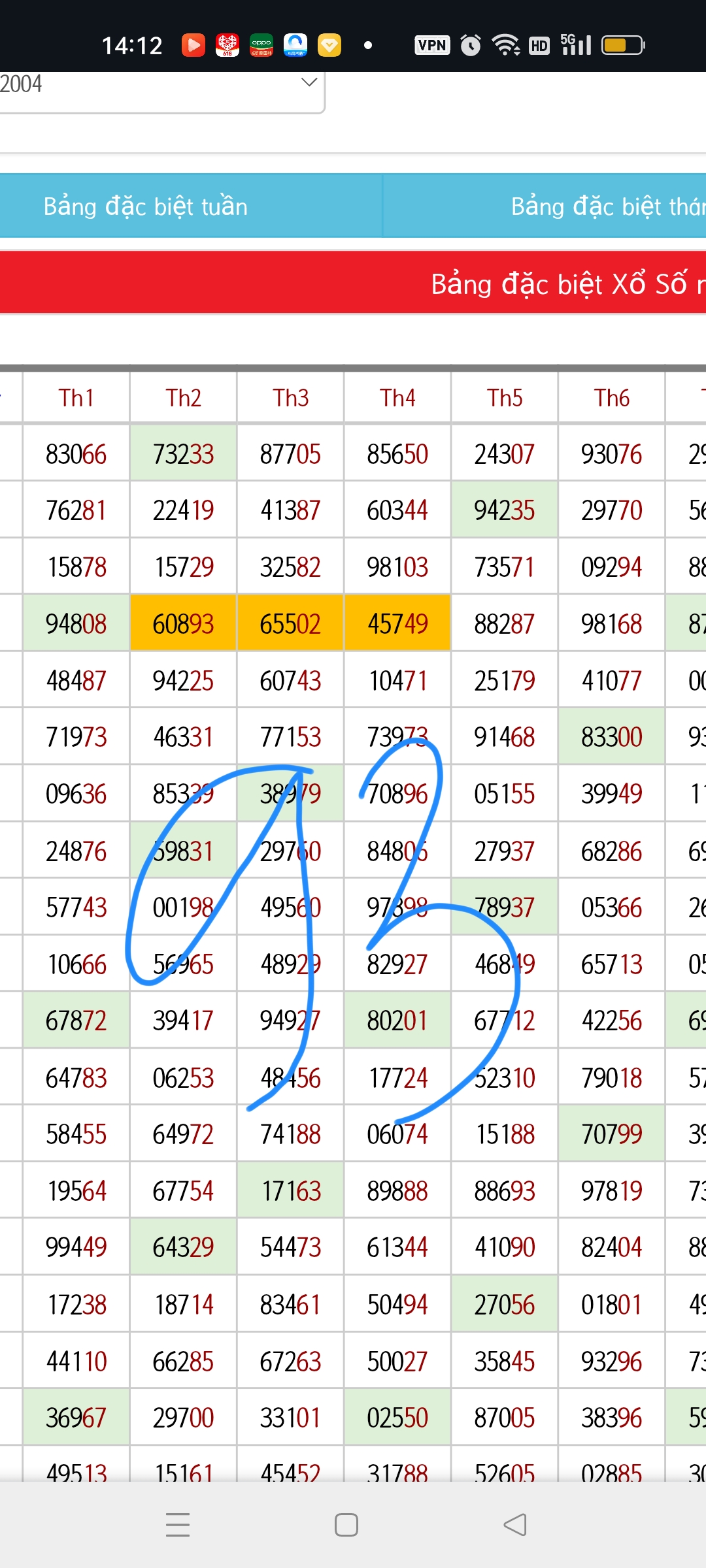Open the recent apps menu
The width and height of the screenshot is (706, 1568).
(178, 1525)
